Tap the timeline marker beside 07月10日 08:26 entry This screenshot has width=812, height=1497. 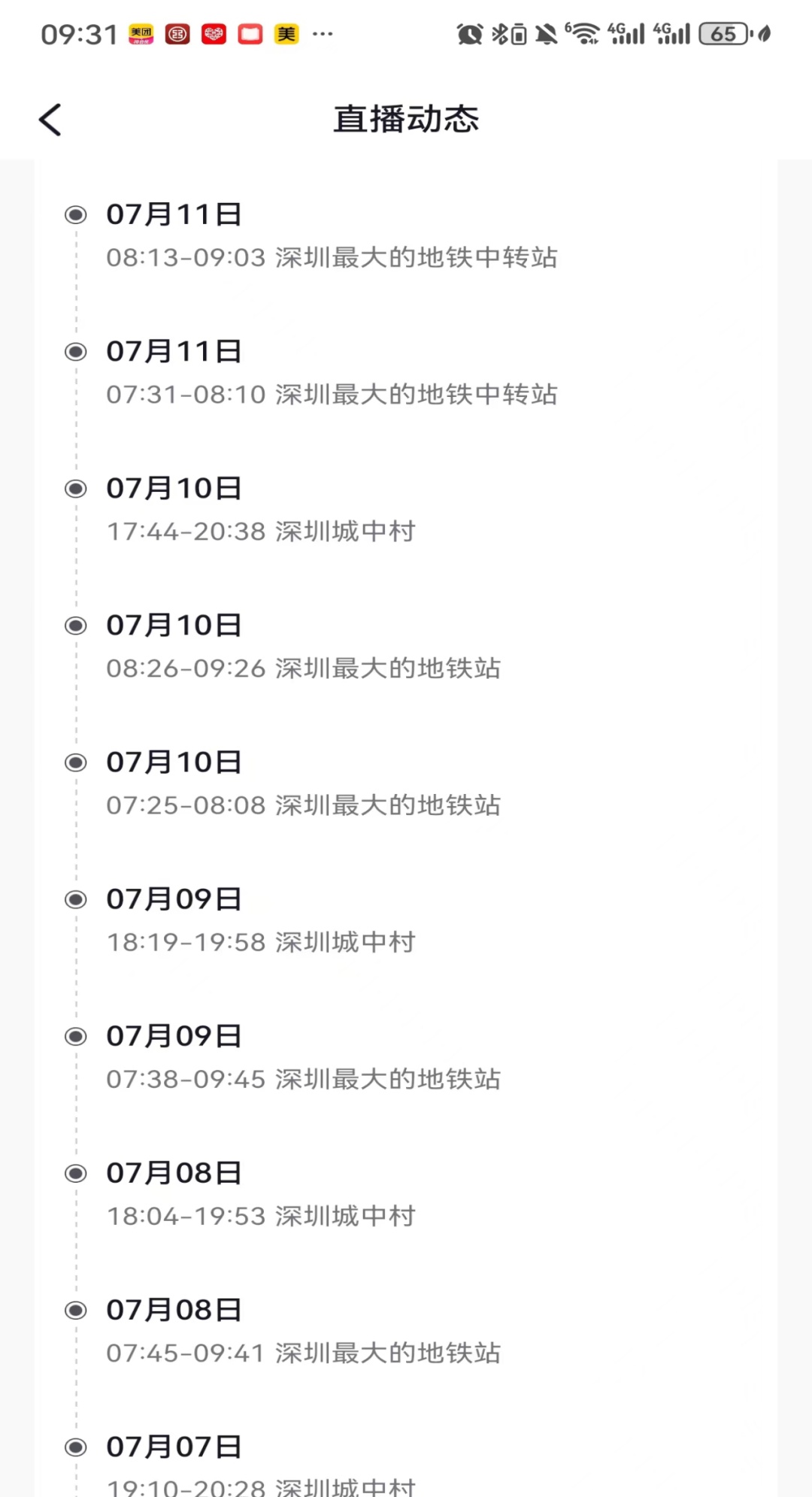click(x=75, y=624)
